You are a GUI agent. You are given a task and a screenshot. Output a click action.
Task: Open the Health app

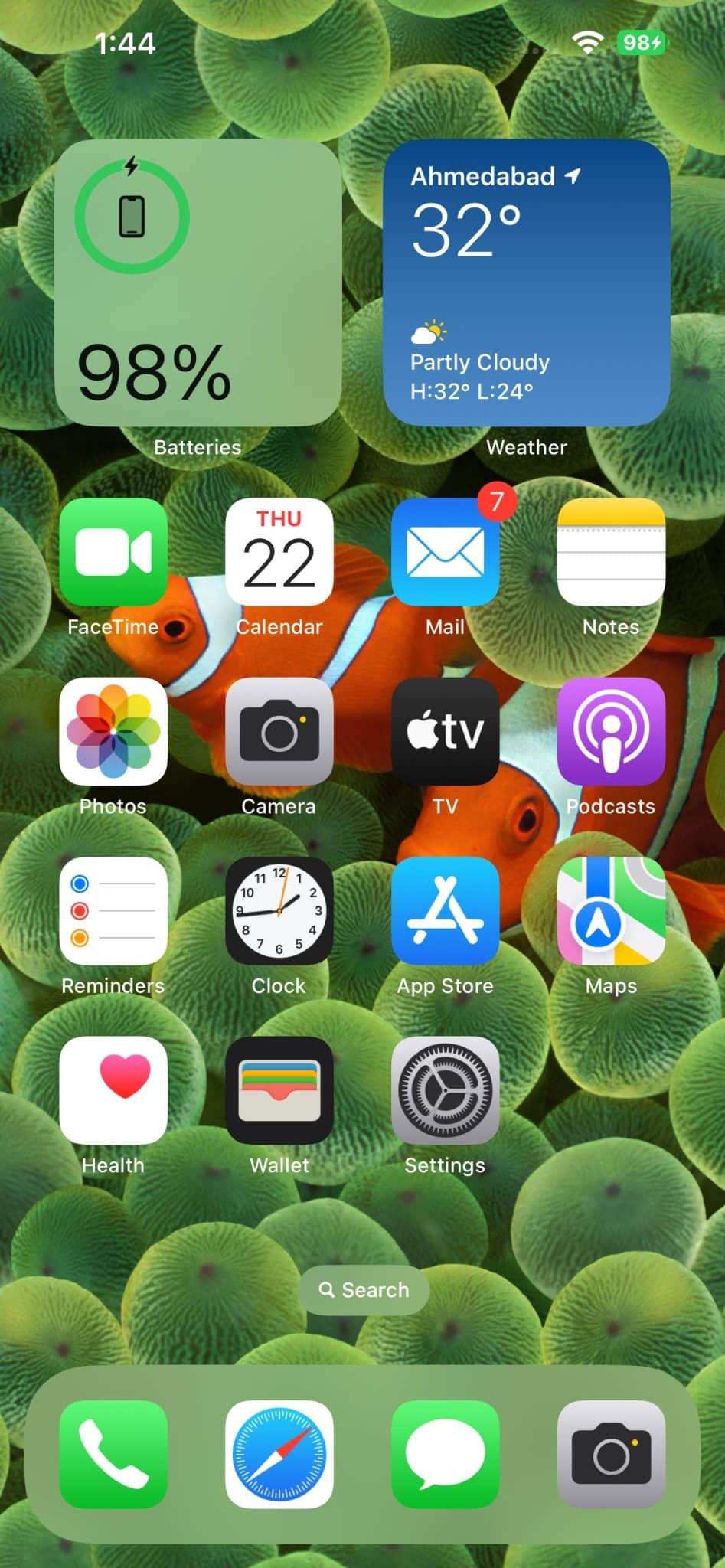click(x=113, y=1090)
